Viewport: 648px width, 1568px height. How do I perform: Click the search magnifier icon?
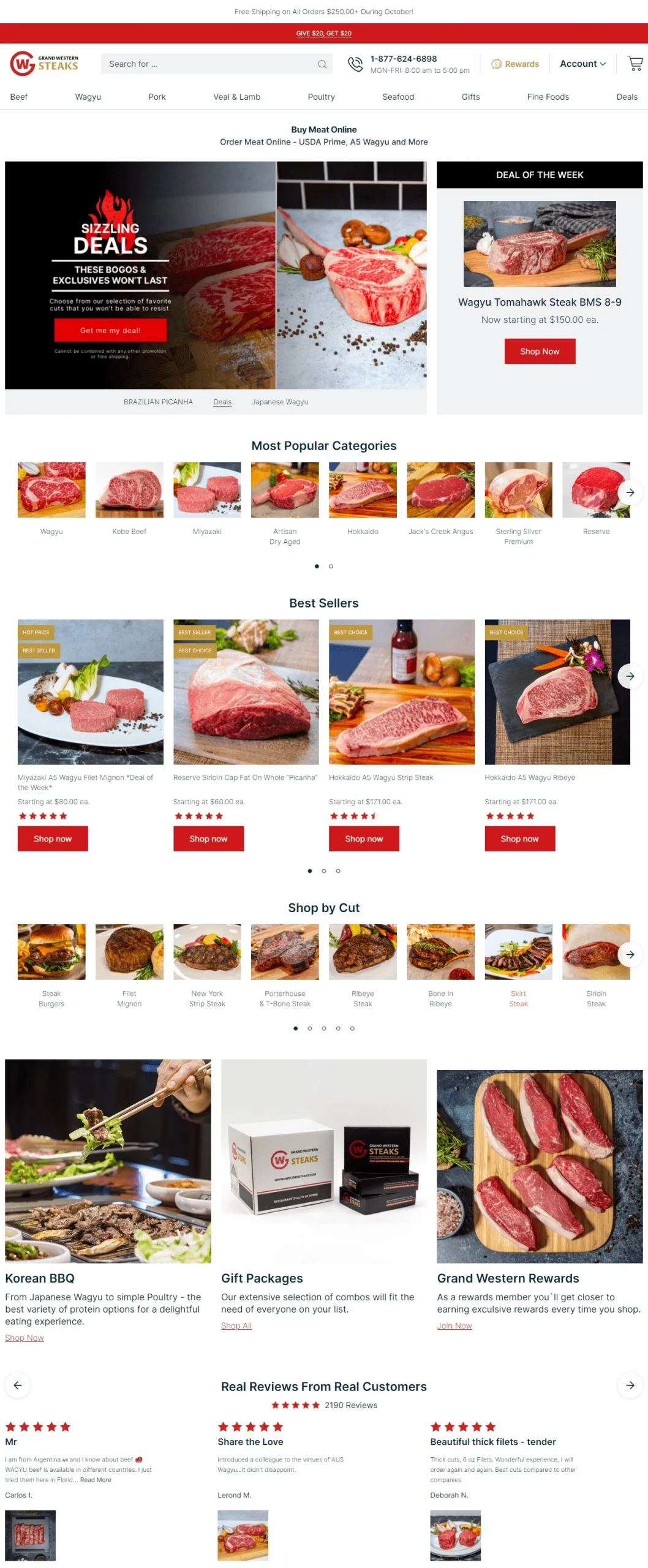pos(322,64)
